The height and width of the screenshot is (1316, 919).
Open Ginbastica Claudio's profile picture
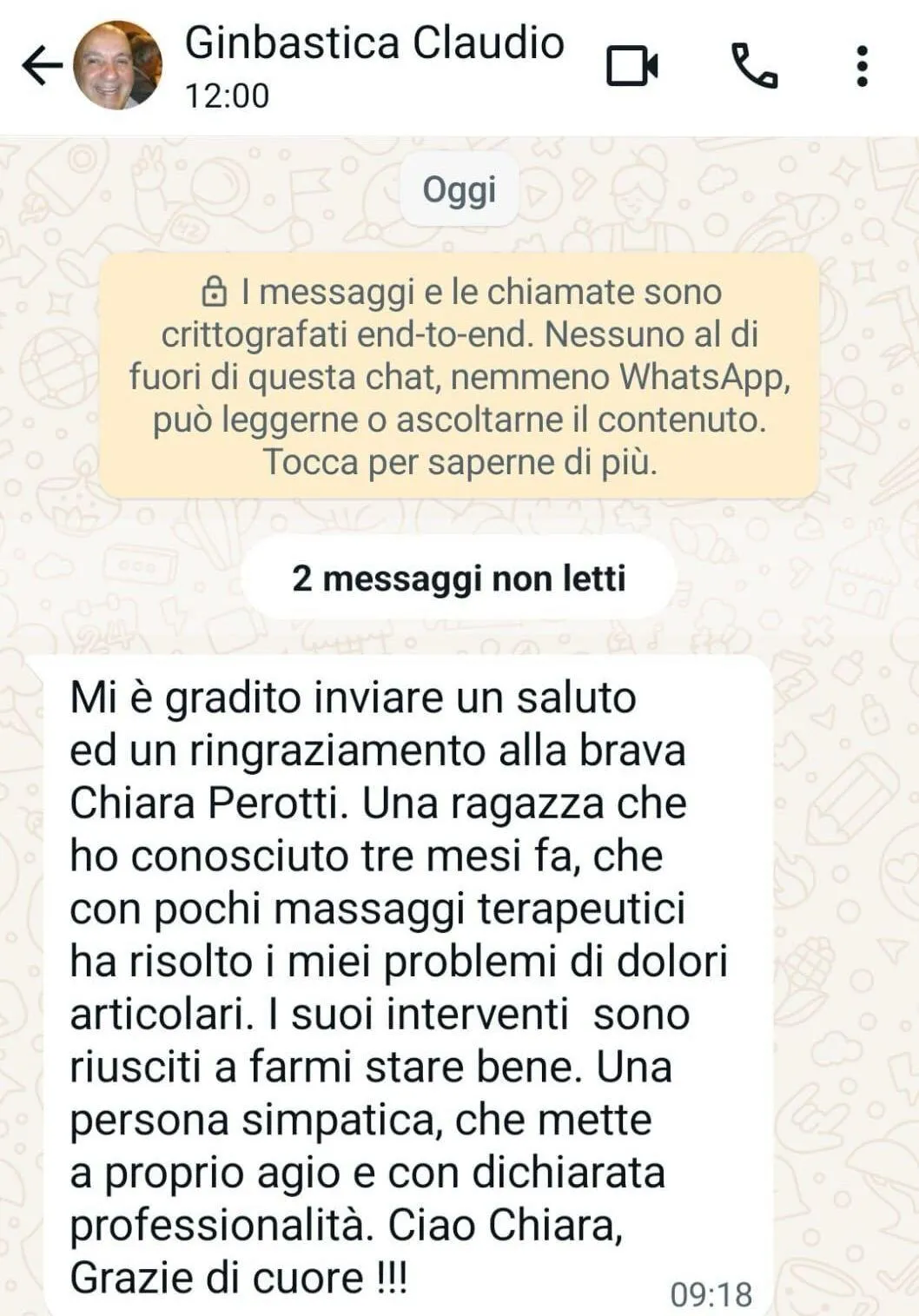click(x=117, y=66)
